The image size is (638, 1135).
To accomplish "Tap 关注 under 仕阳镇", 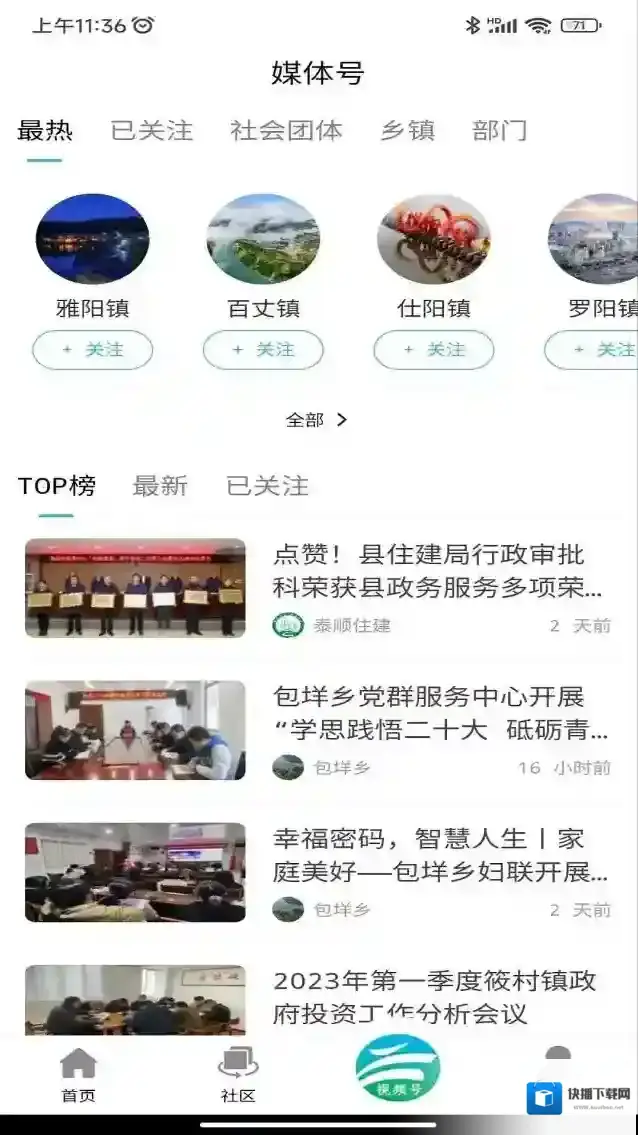I will coord(434,350).
